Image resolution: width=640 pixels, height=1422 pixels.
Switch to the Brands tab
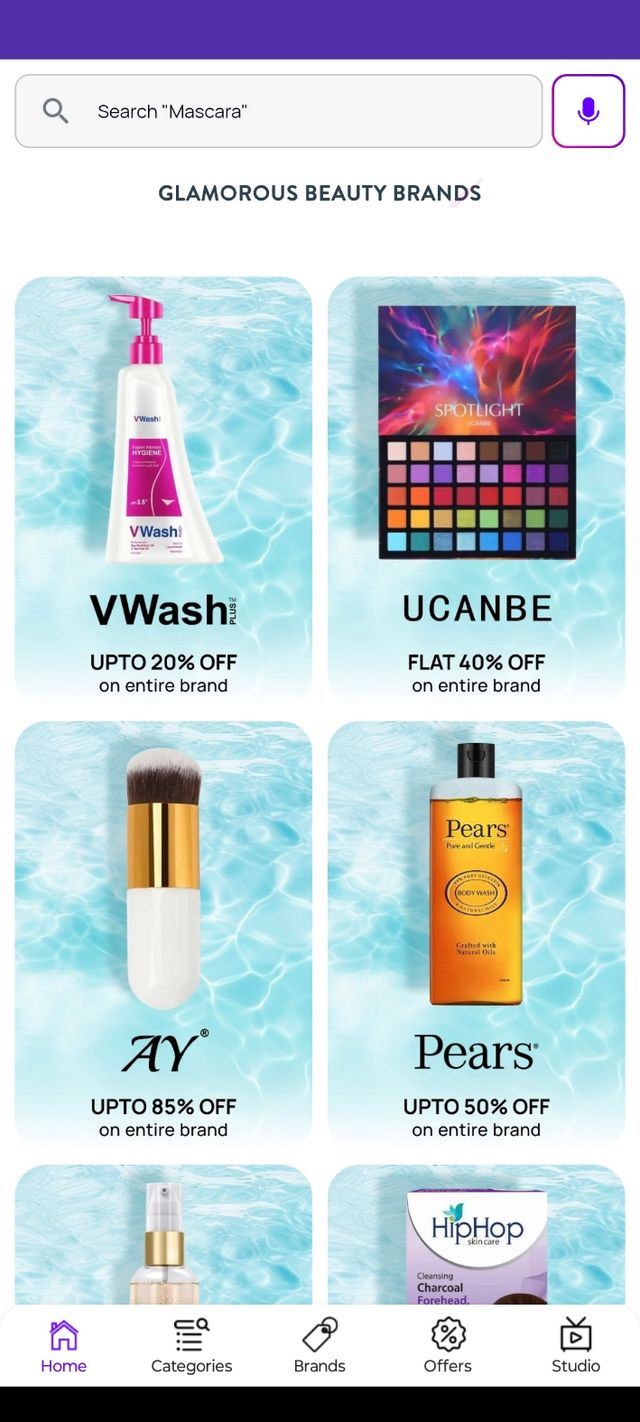pos(319,1346)
